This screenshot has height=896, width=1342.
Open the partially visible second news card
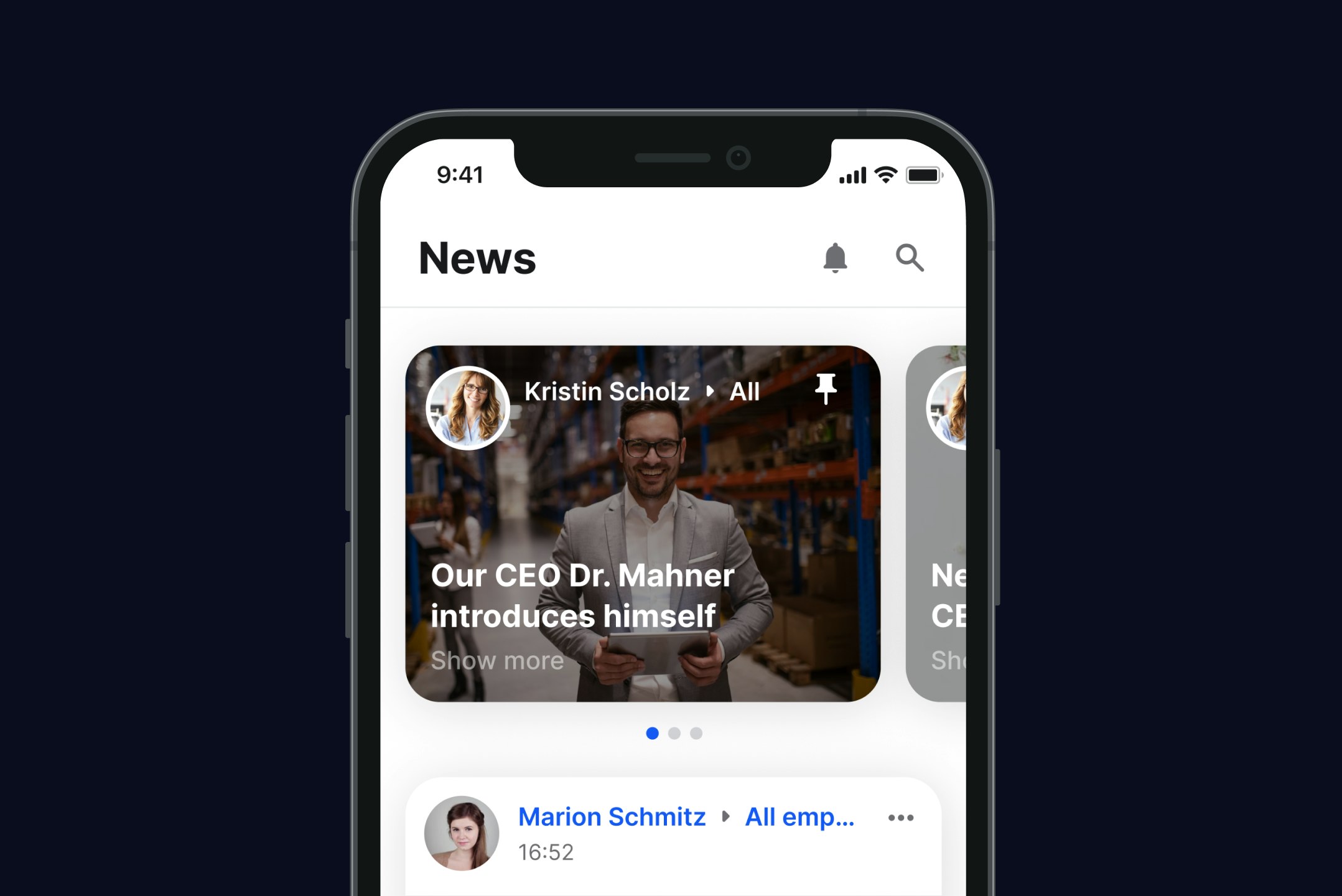tap(937, 523)
